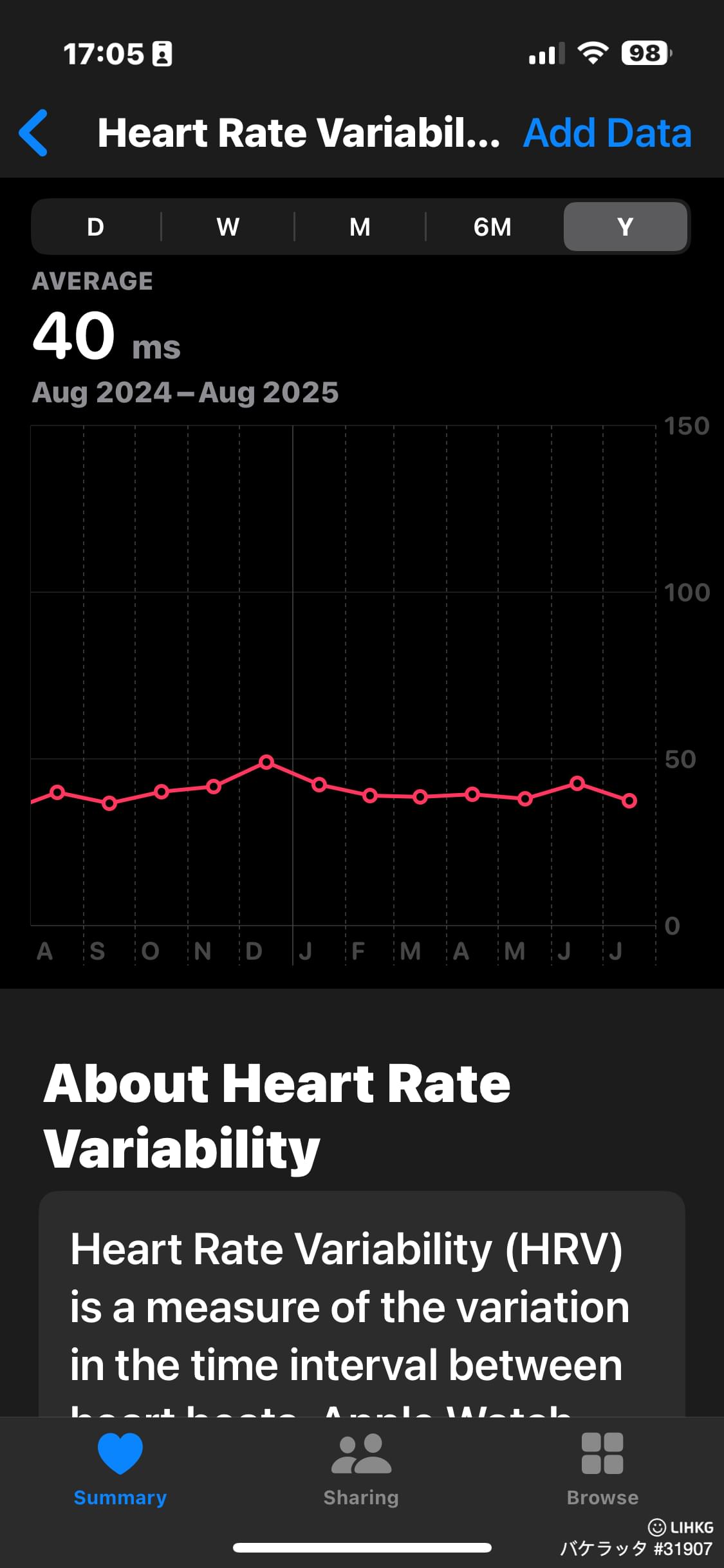
Task: Select the W weekly range
Action: coord(228,227)
